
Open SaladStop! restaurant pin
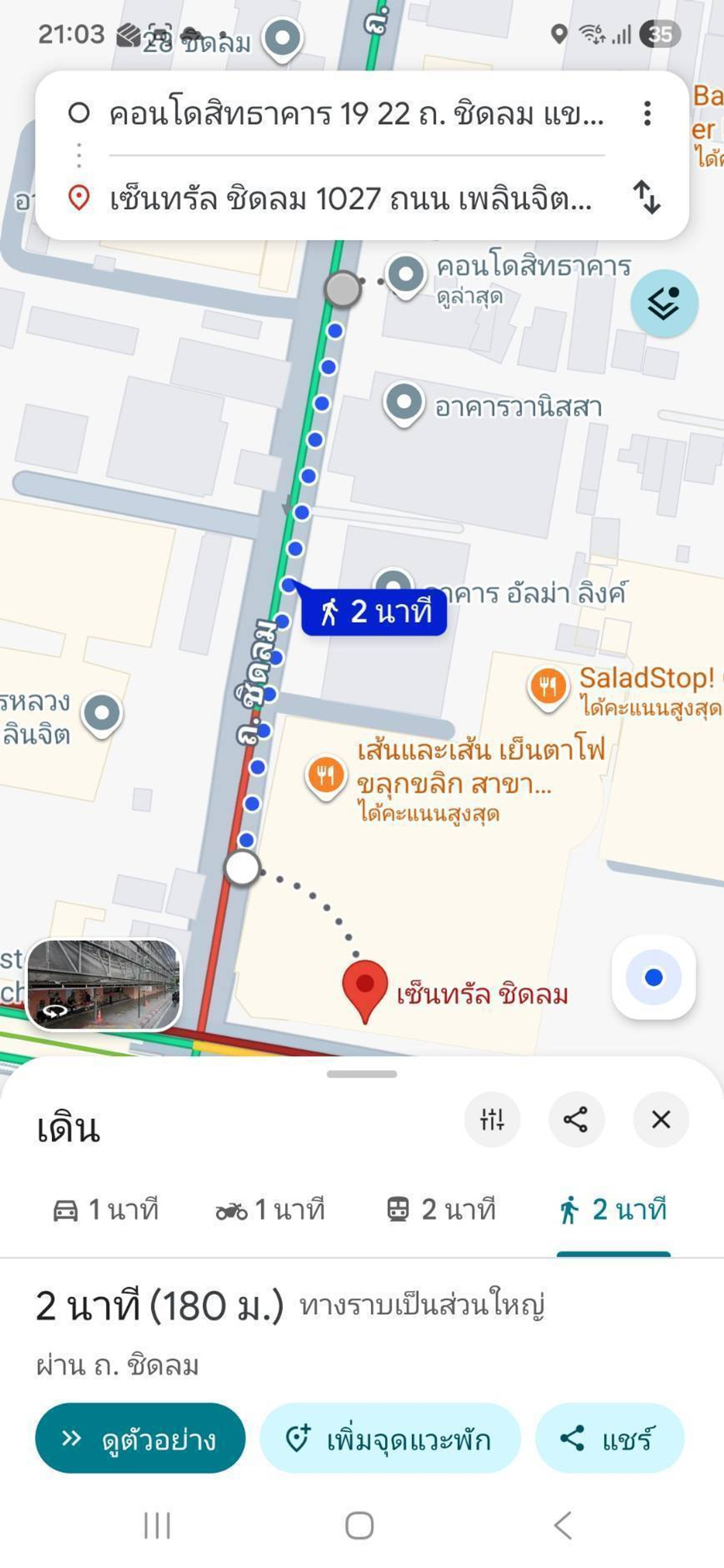(x=547, y=685)
